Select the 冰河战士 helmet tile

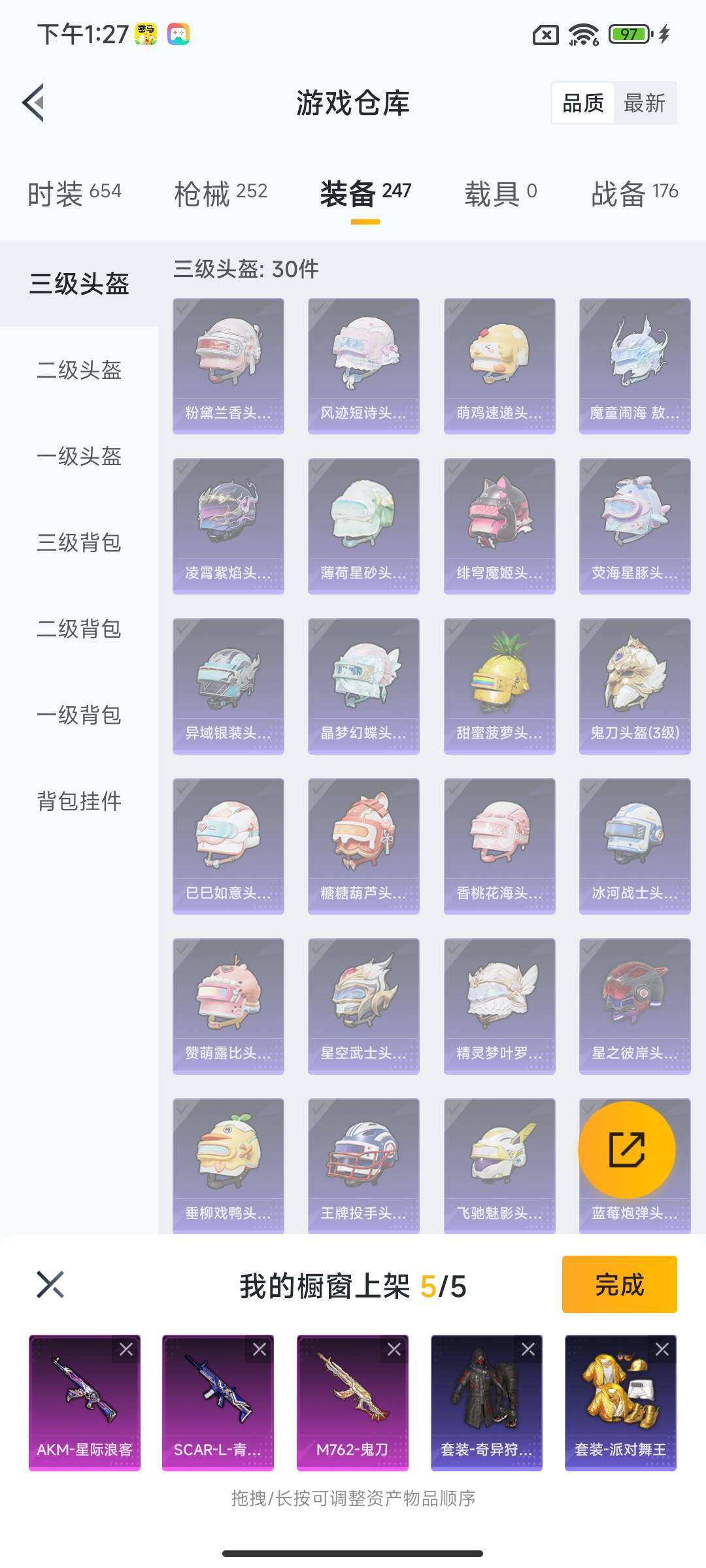coord(635,846)
